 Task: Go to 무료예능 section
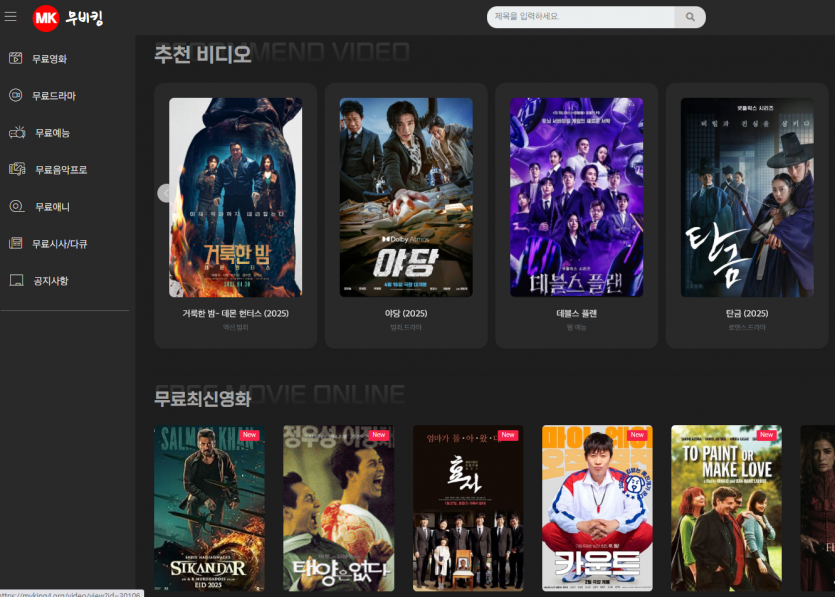click(x=52, y=133)
